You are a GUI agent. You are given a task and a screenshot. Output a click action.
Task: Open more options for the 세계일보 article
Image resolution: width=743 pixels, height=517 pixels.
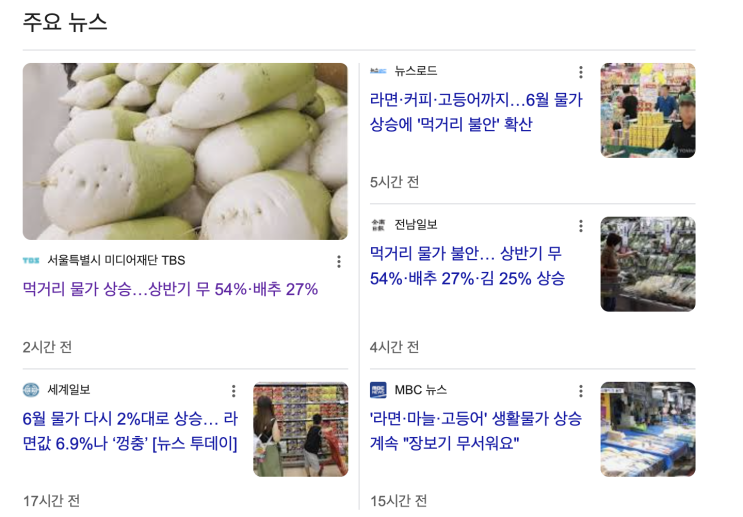pyautogui.click(x=233, y=391)
